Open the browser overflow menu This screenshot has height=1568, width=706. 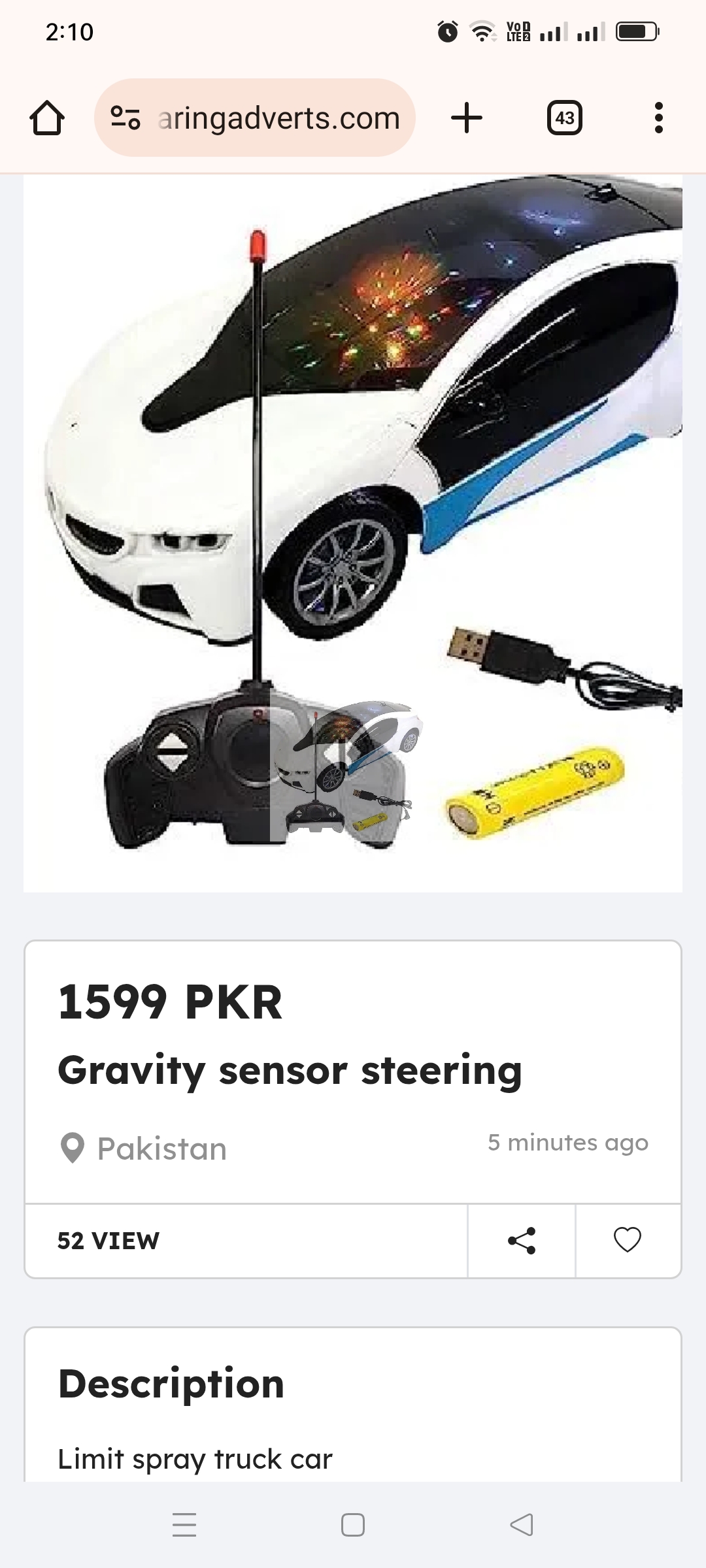[x=658, y=118]
